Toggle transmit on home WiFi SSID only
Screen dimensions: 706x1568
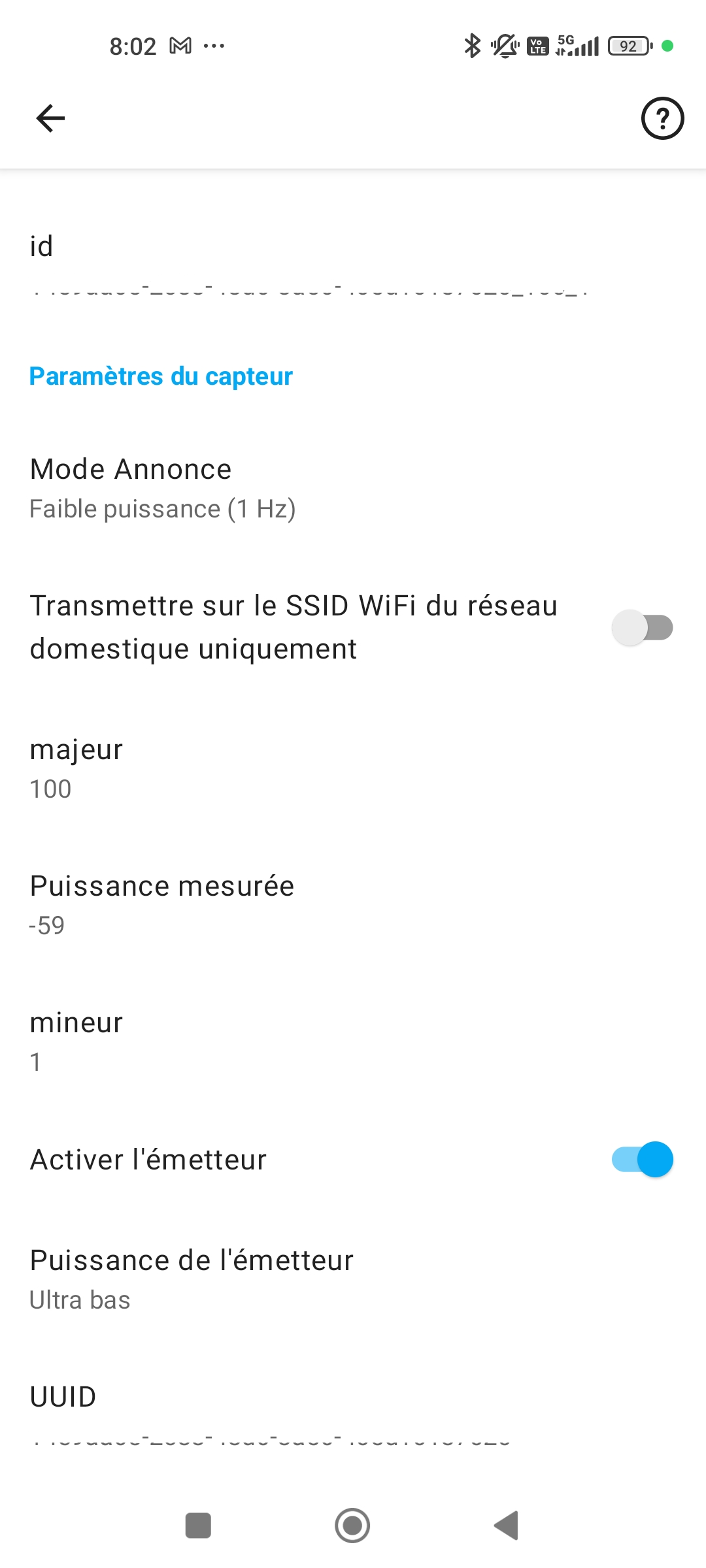pos(642,627)
